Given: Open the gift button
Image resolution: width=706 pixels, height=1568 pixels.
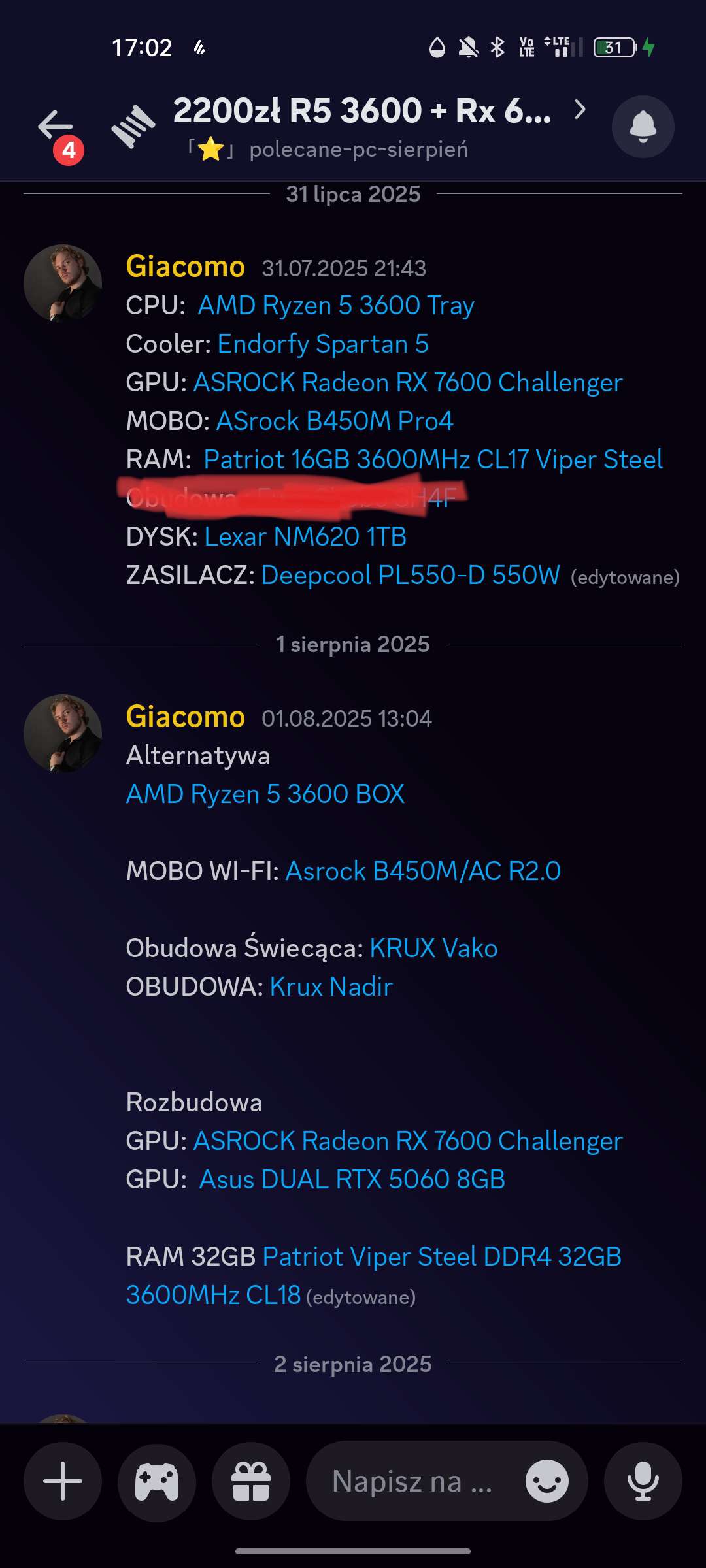Looking at the screenshot, I should coord(251,1481).
